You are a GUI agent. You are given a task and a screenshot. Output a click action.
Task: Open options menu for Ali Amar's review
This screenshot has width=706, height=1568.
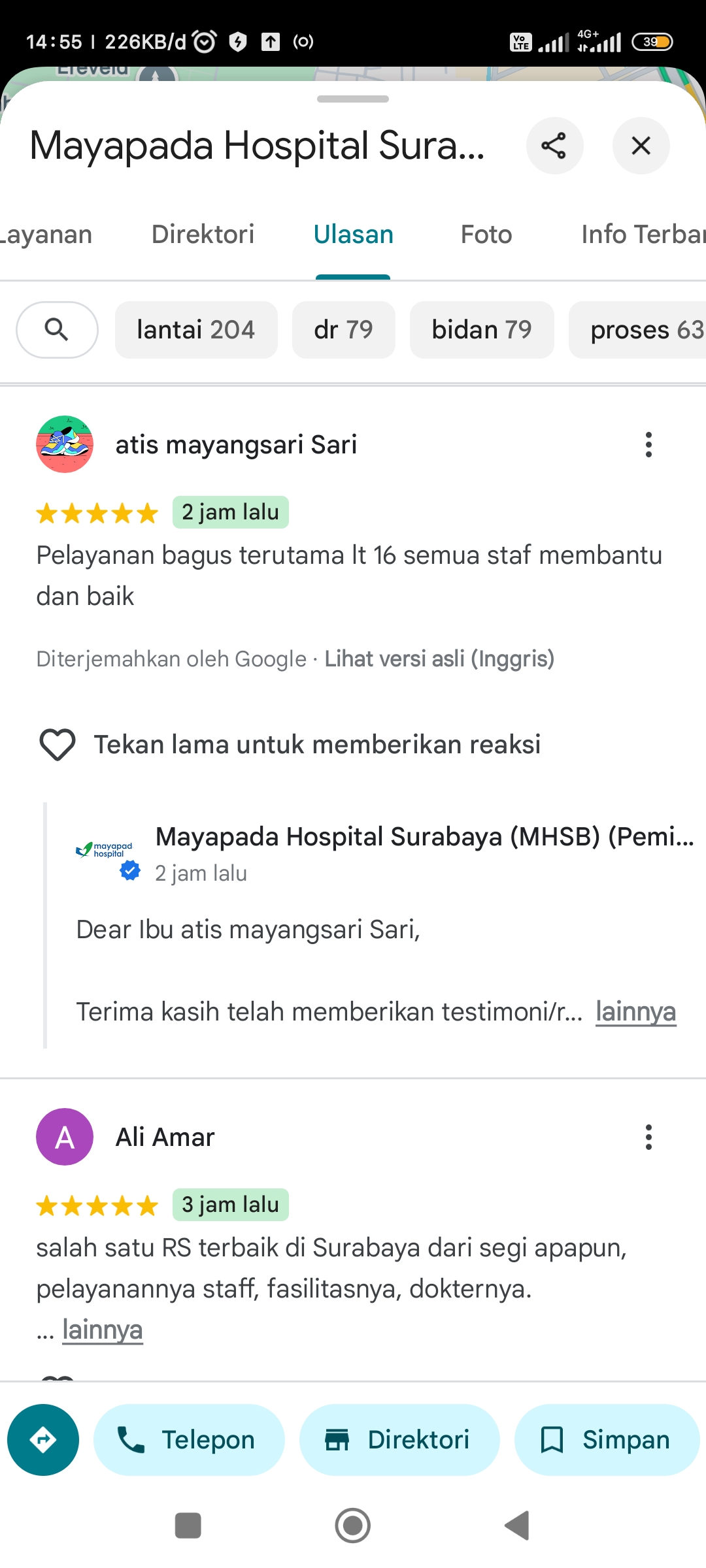click(648, 1137)
